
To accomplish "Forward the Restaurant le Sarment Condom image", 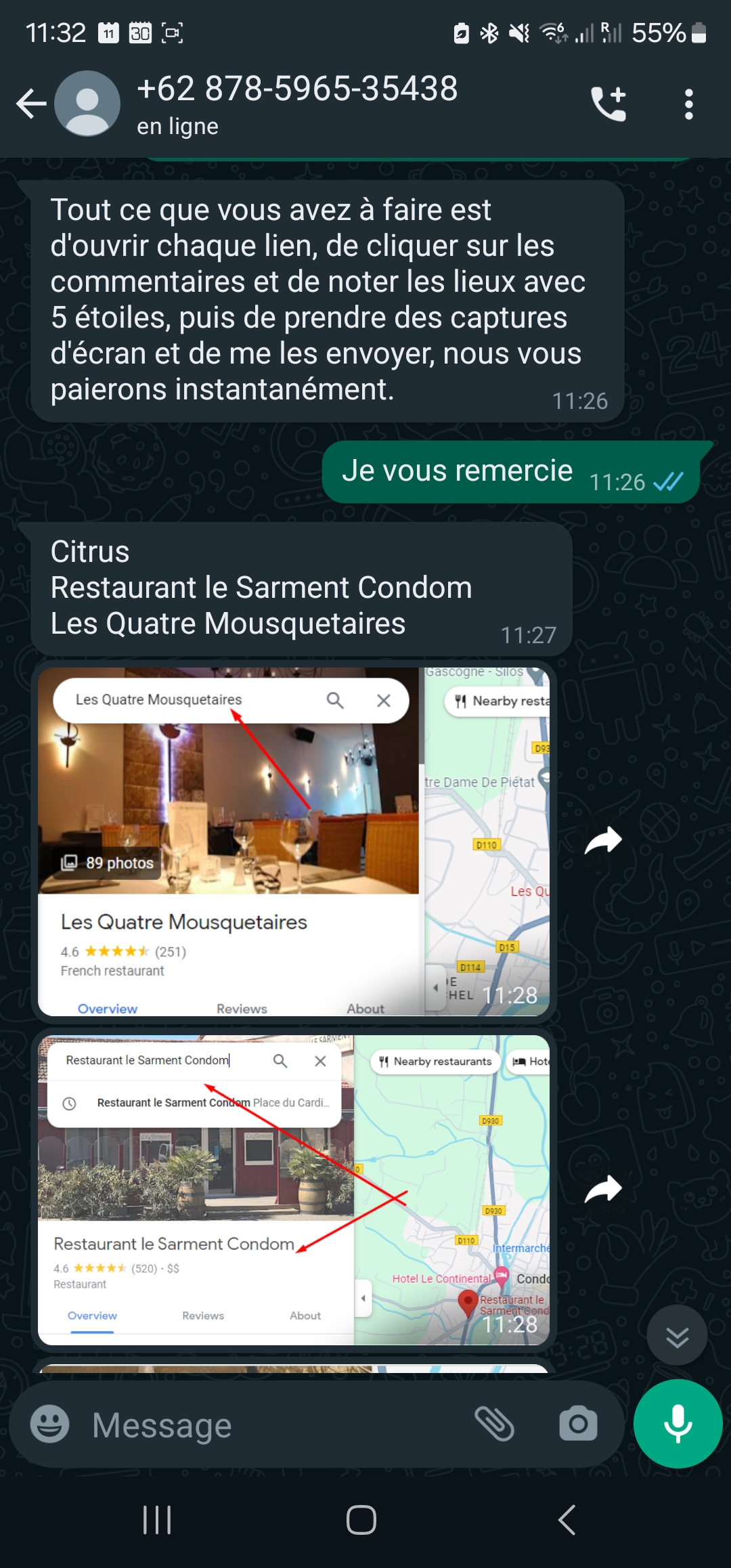I will (x=603, y=1190).
